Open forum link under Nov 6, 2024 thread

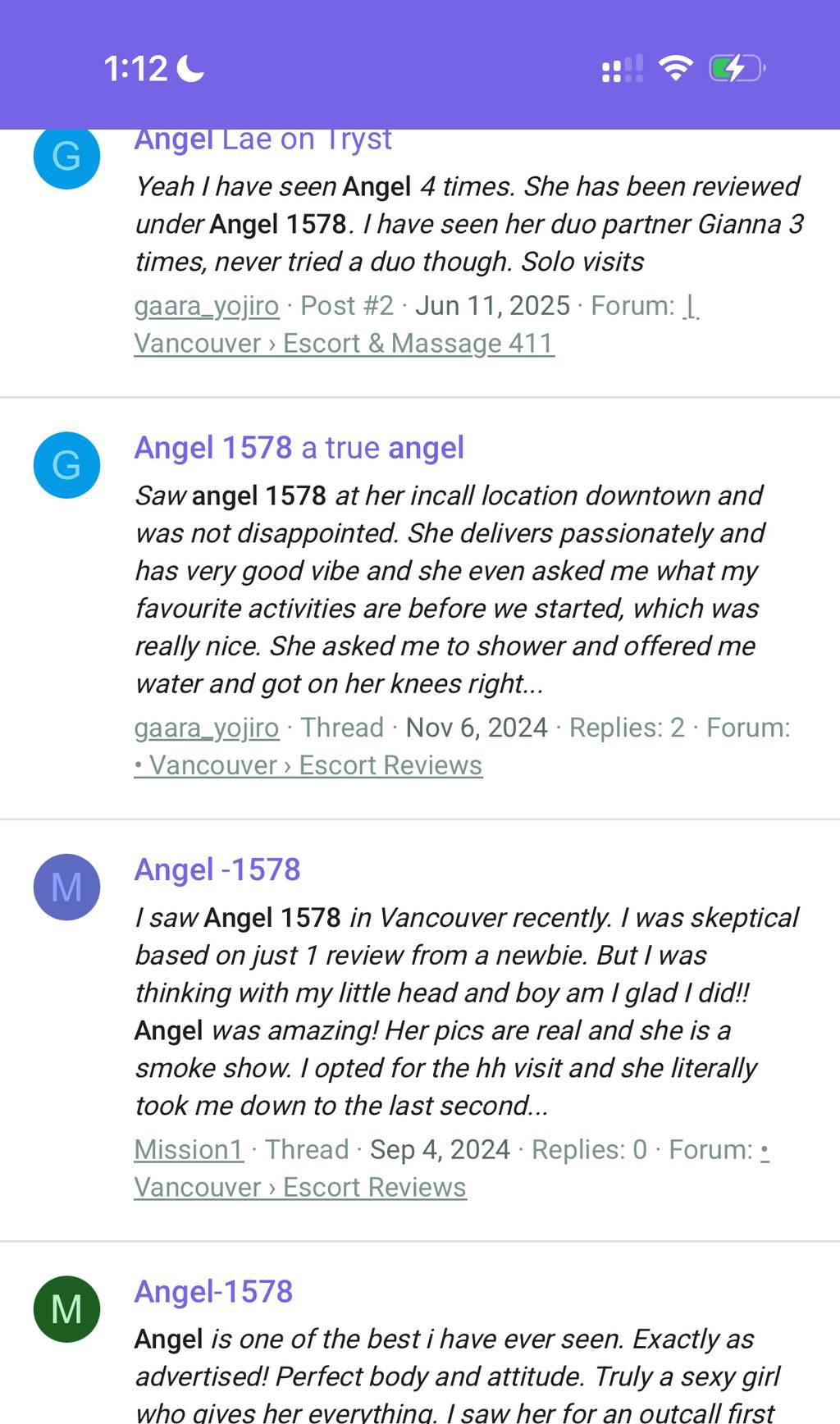(x=308, y=765)
